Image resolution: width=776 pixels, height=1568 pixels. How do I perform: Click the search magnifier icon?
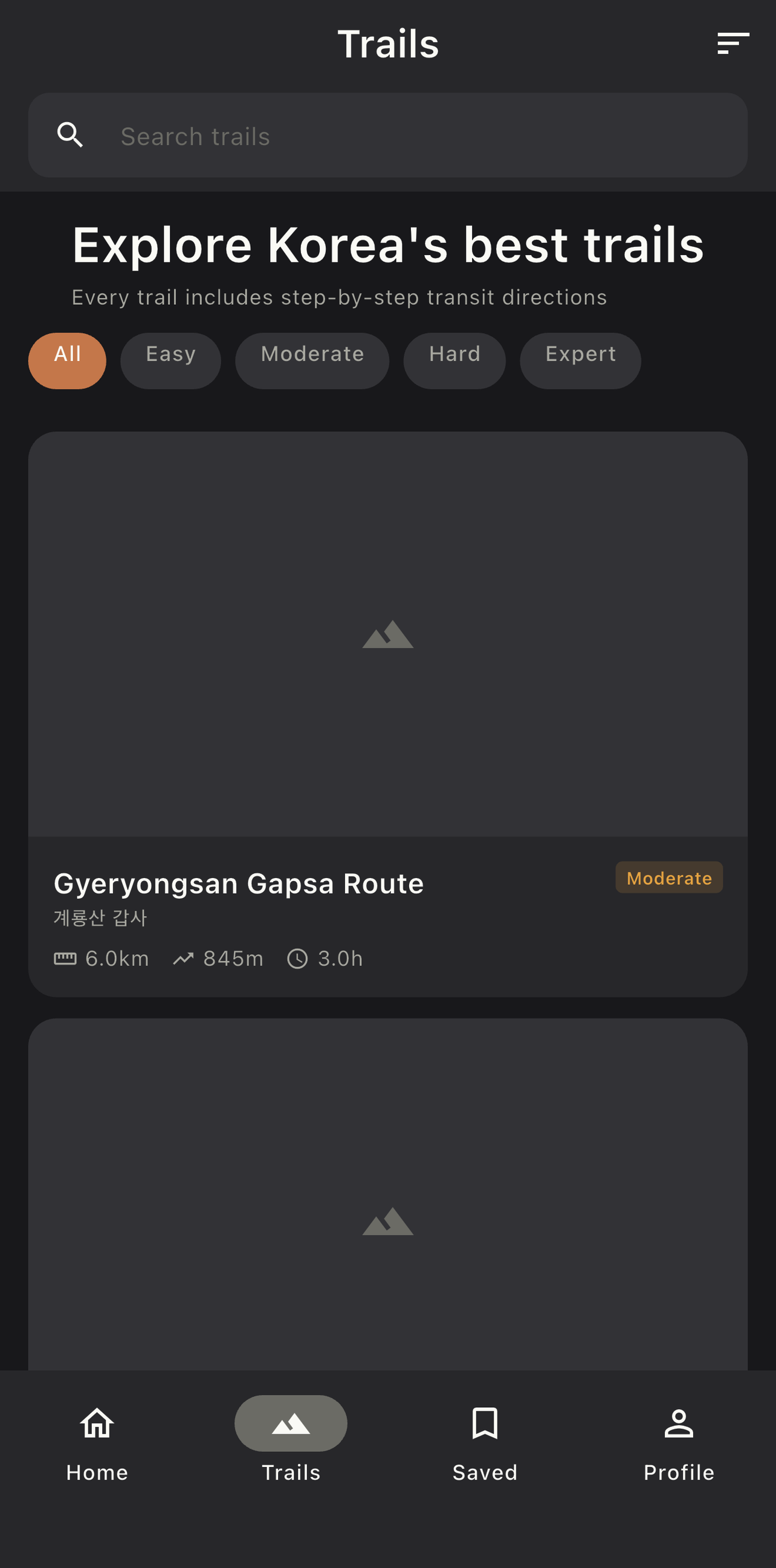click(x=71, y=135)
